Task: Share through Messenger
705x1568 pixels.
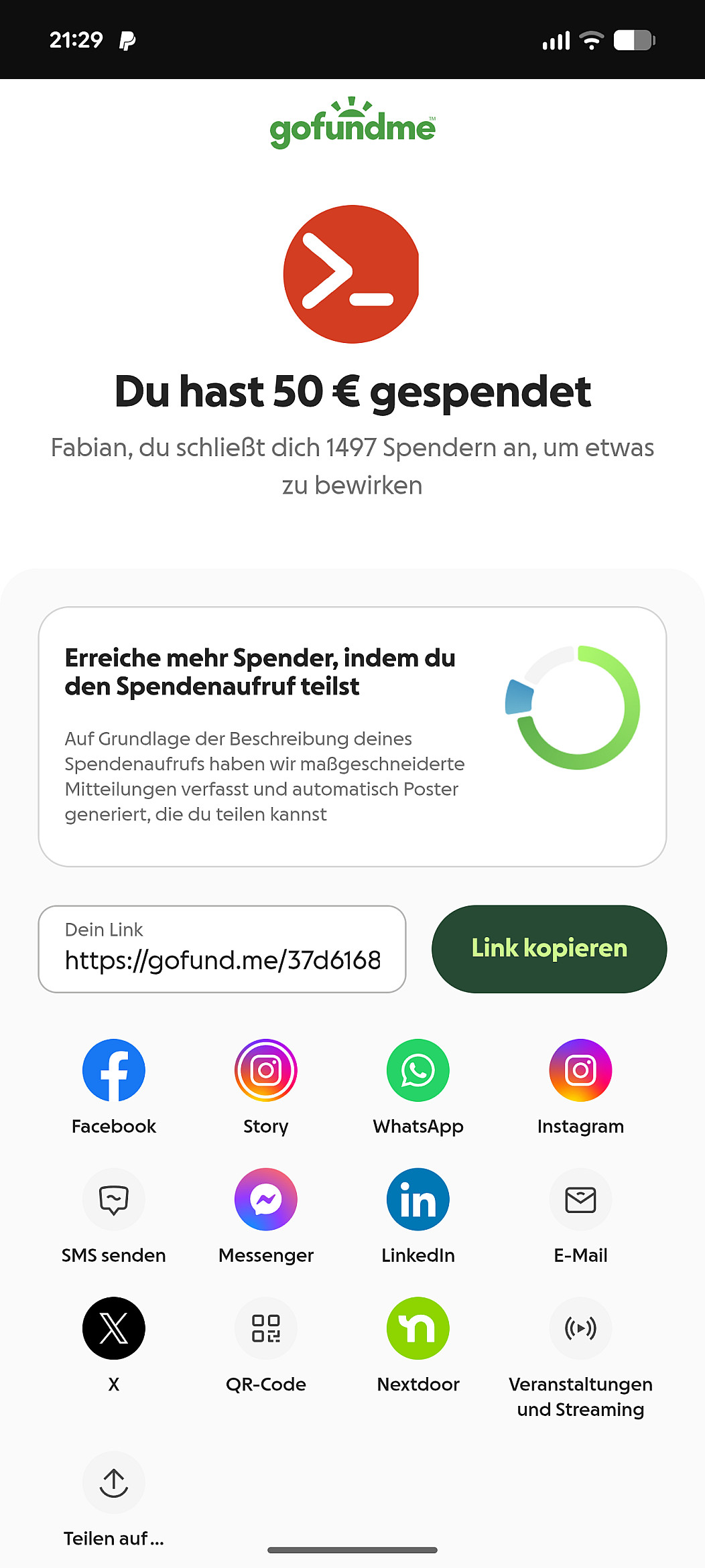Action: click(266, 1200)
